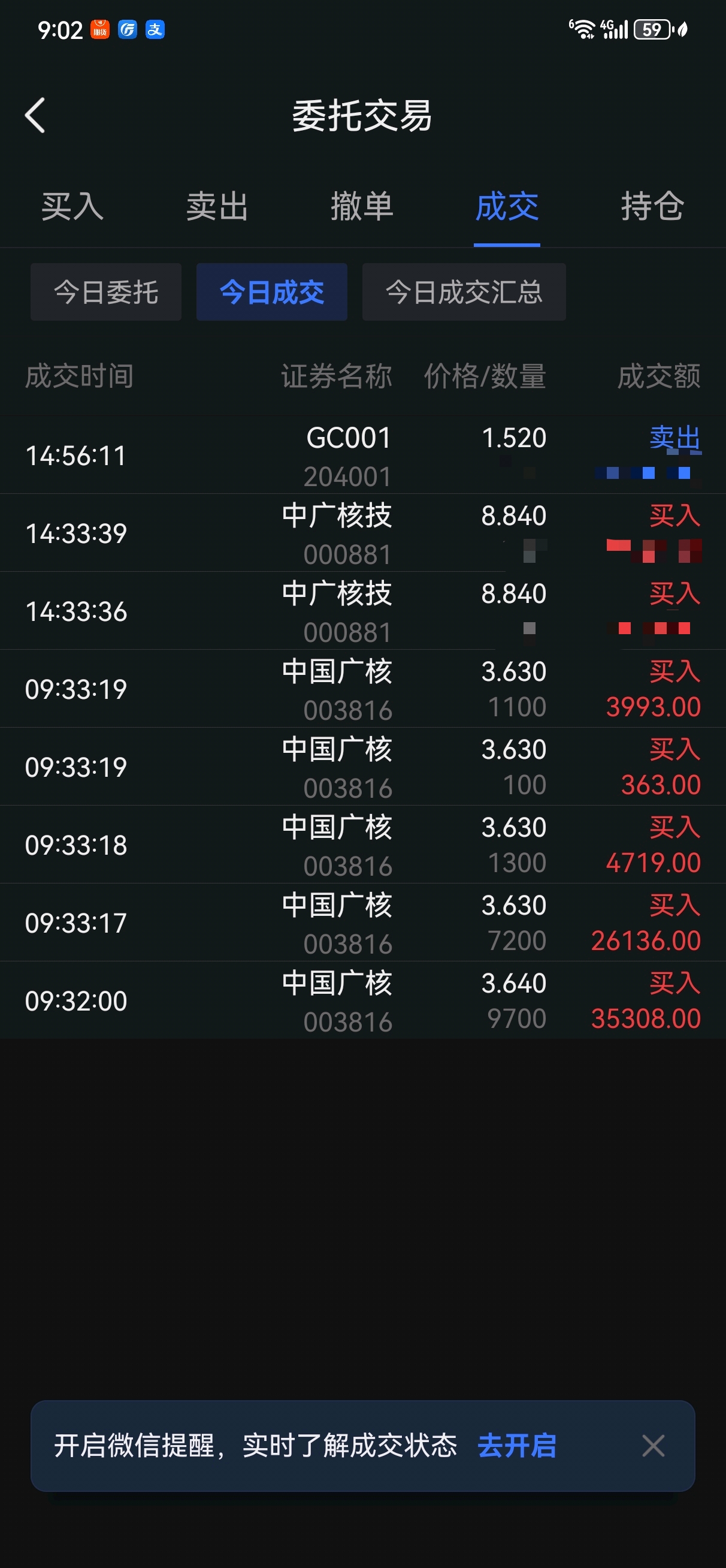This screenshot has height=1568, width=726.
Task: Open 中广核技 buy record at 14:33:39
Action: pos(362,533)
